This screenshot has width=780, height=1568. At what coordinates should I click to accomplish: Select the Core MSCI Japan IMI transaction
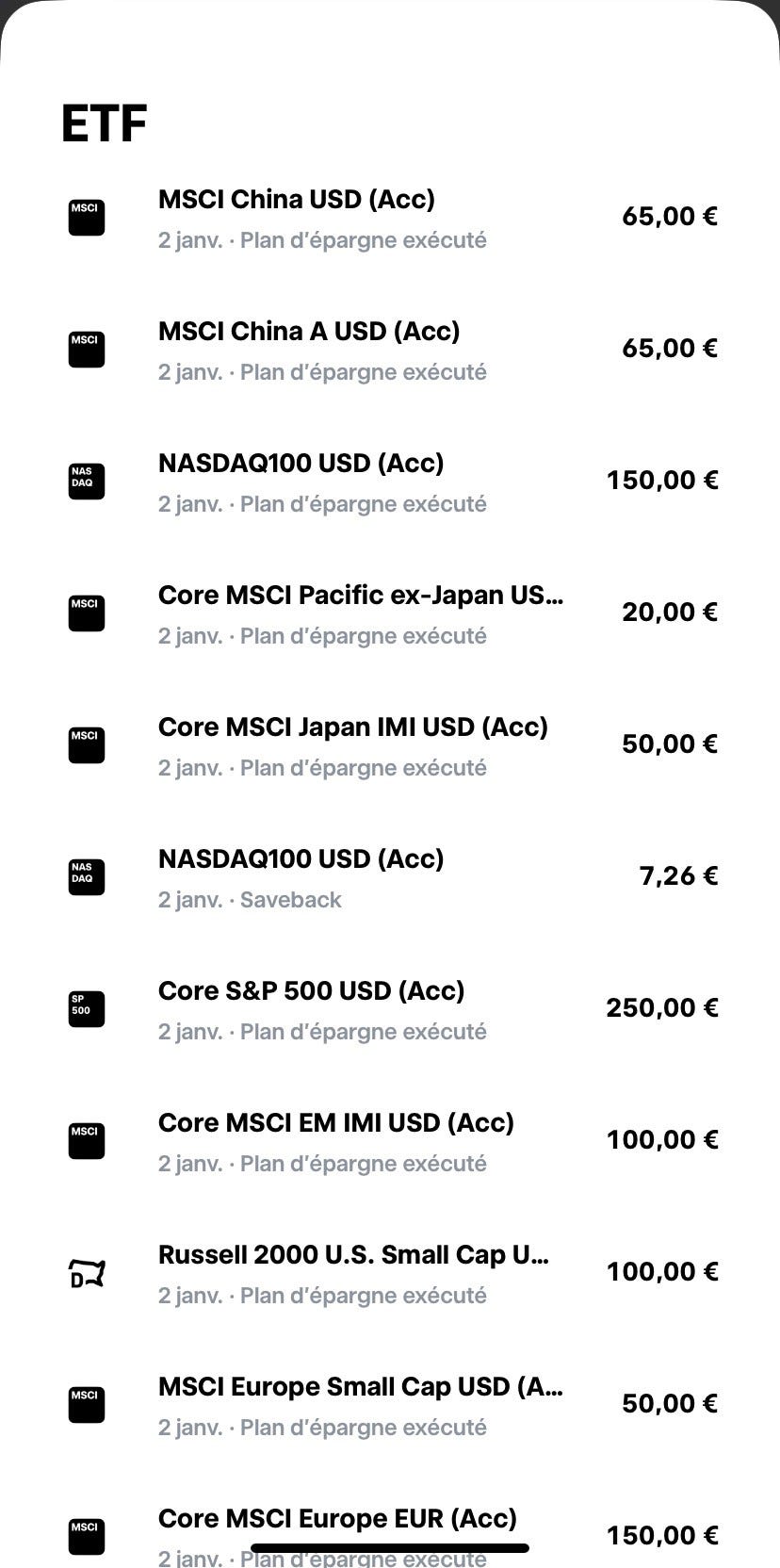click(x=390, y=746)
